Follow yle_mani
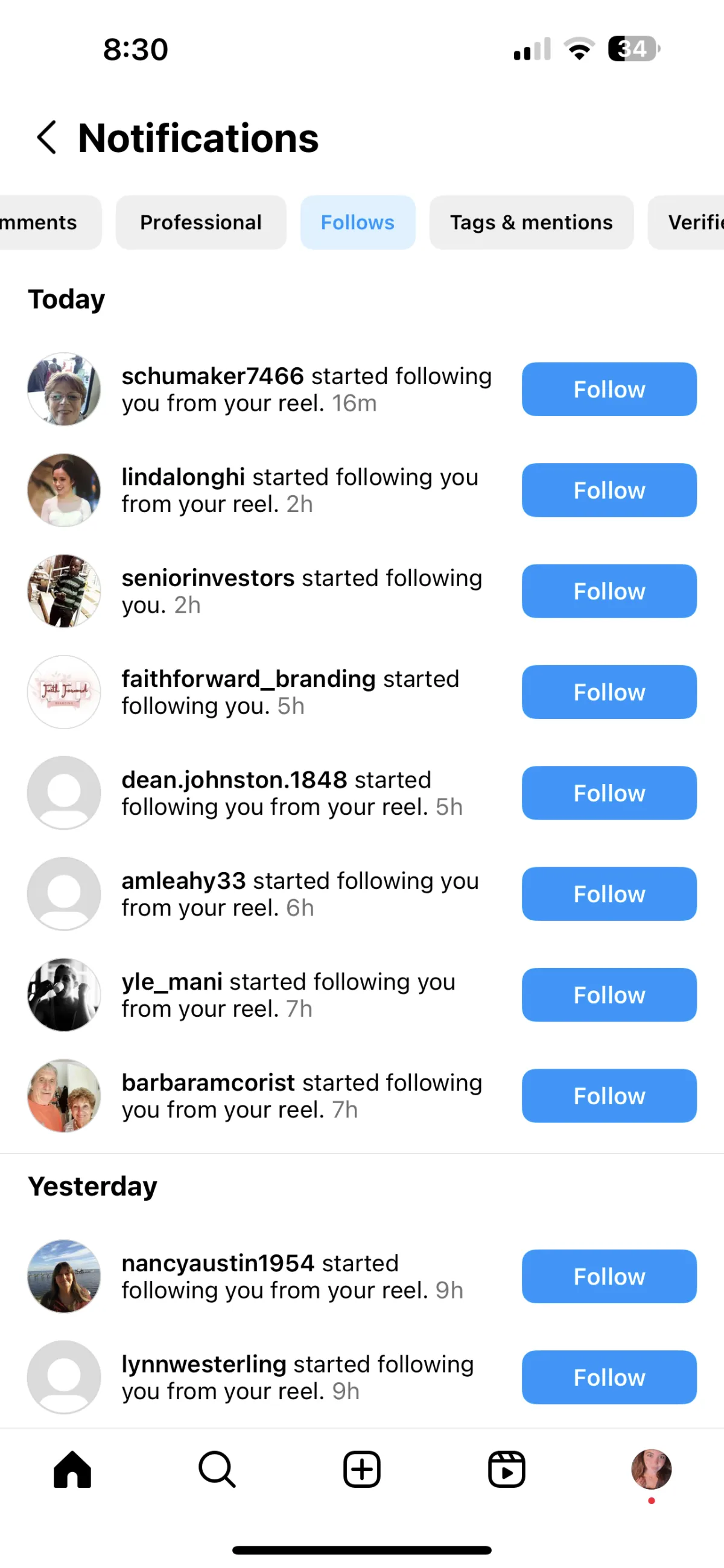 (609, 995)
